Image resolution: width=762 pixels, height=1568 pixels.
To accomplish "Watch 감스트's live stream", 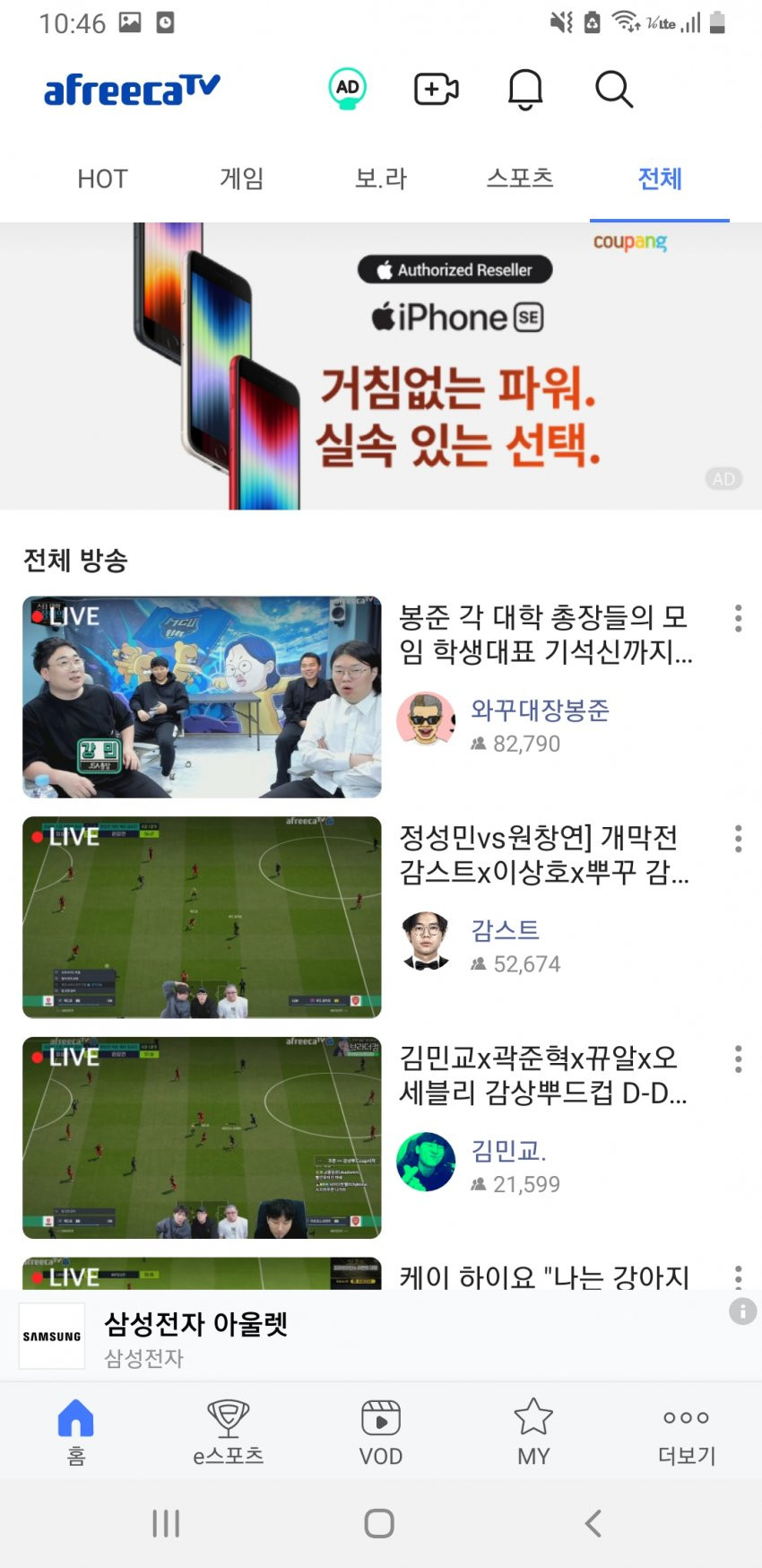I will [202, 917].
